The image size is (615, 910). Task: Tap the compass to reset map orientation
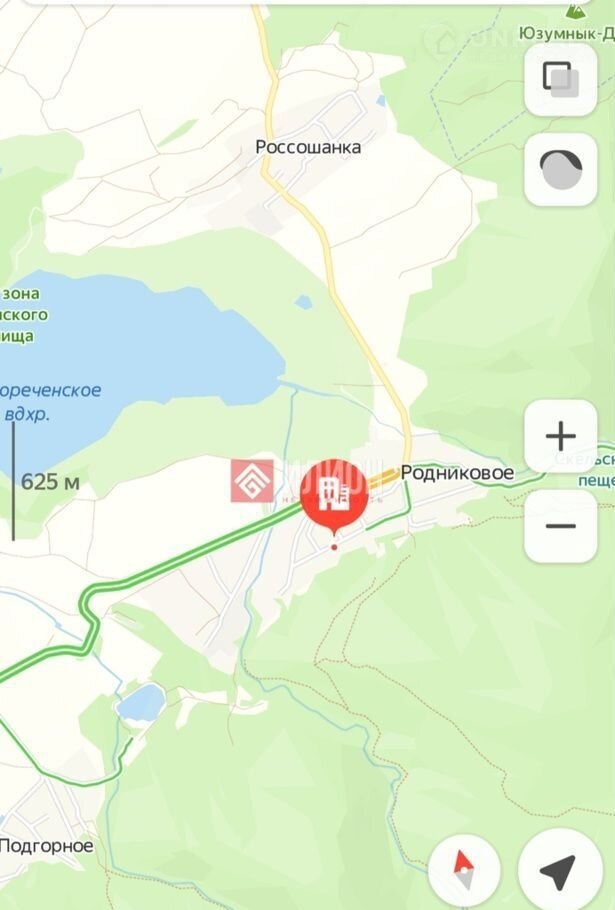click(464, 872)
